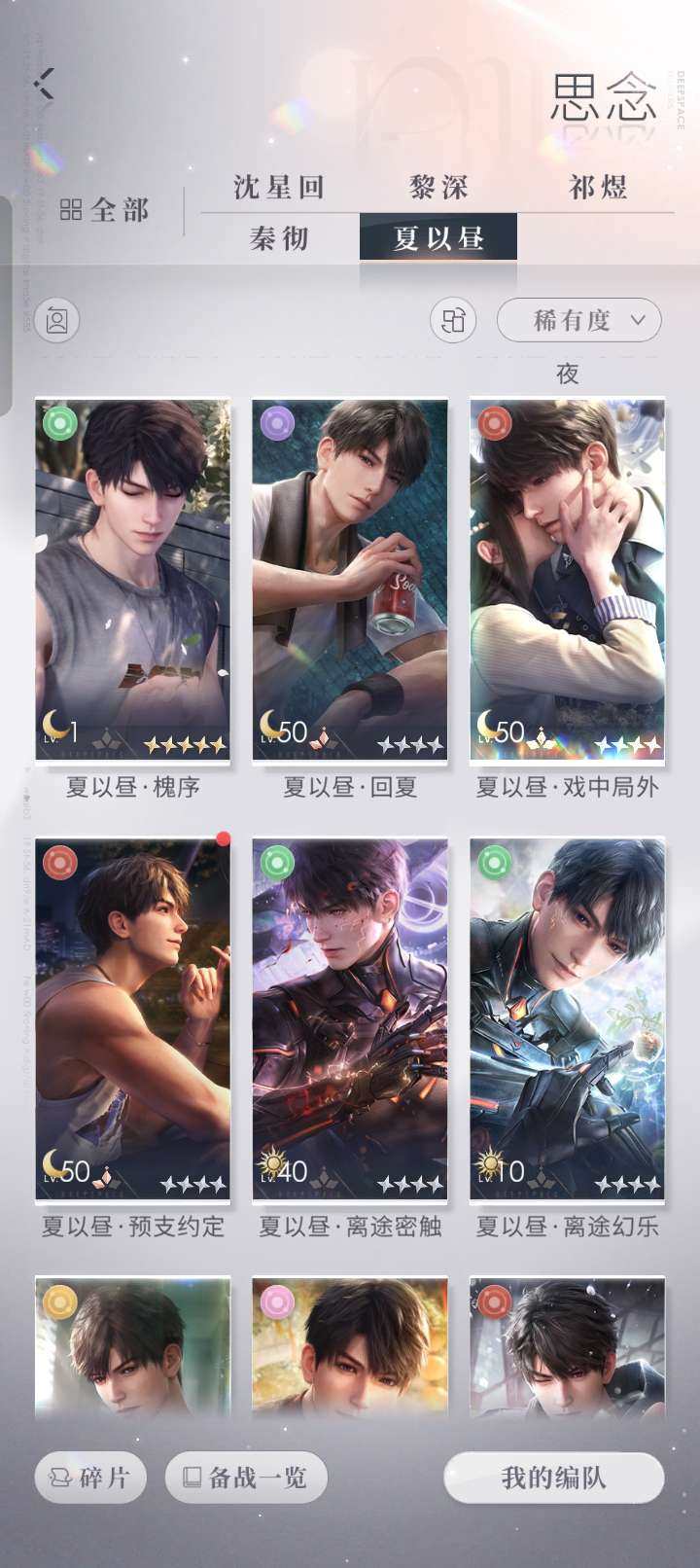Open the 夏以昼·预支约定 card

click(133, 1018)
